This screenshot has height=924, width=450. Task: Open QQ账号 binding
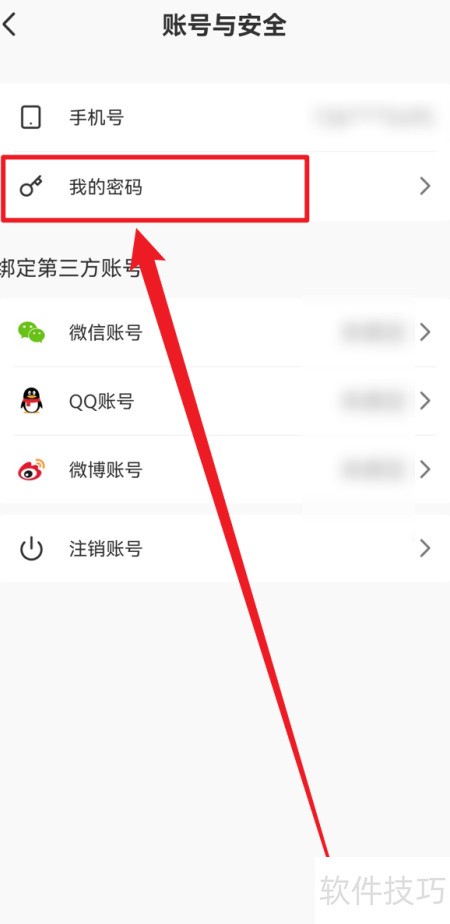click(x=225, y=401)
